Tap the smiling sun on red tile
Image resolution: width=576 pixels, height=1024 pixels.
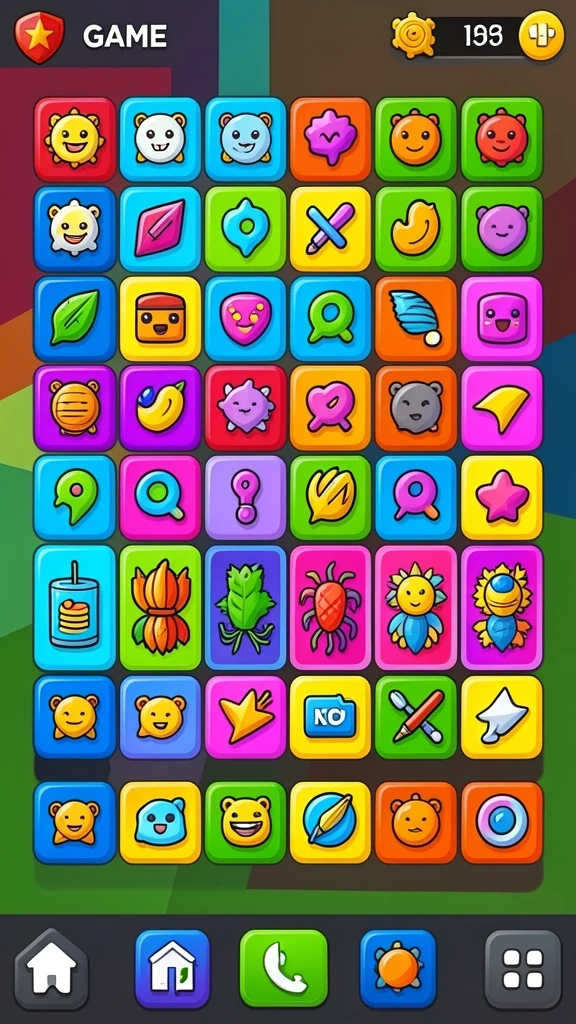coord(74,139)
